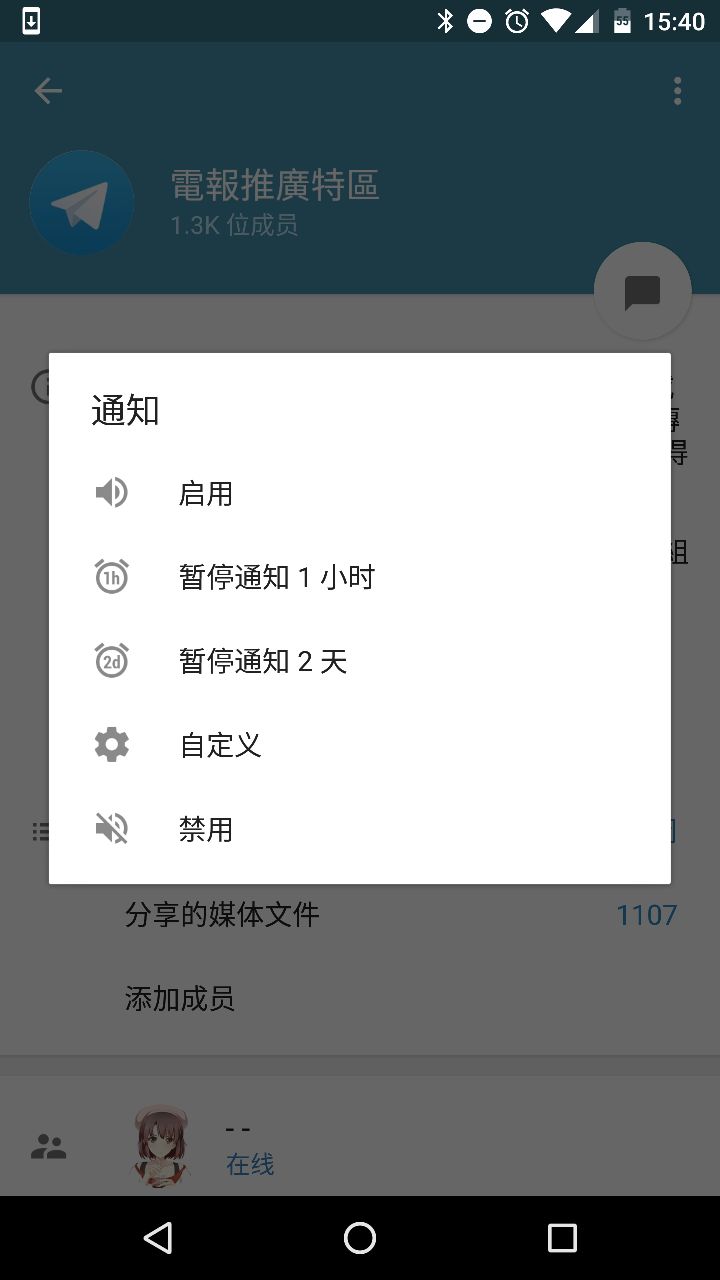The image size is (720, 1280).
Task: Tap the system back button
Action: click(158, 1238)
